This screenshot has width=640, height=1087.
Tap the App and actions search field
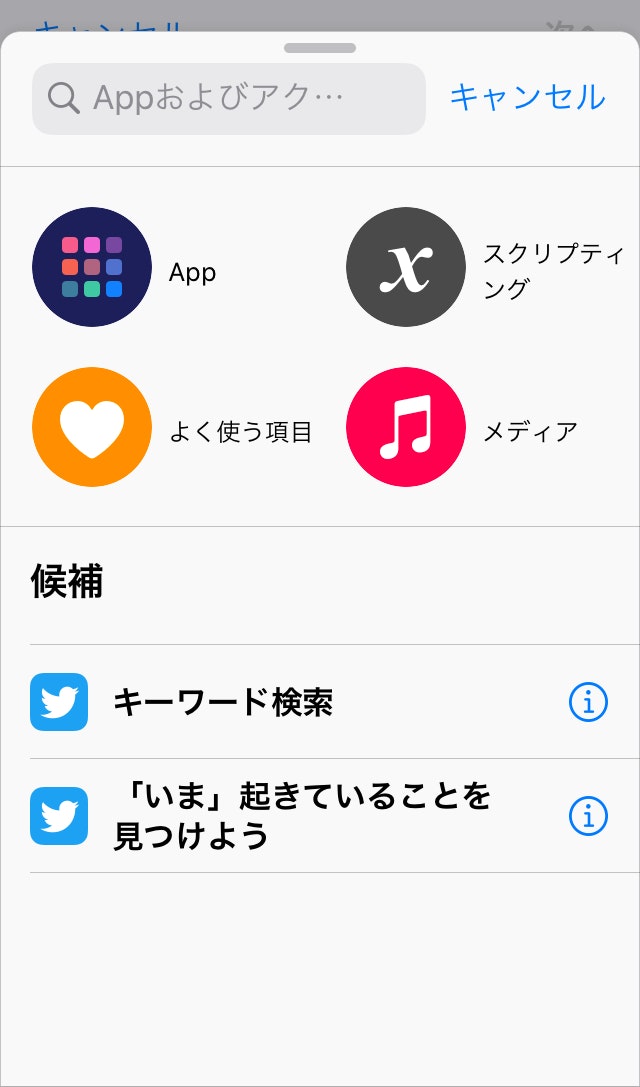228,98
